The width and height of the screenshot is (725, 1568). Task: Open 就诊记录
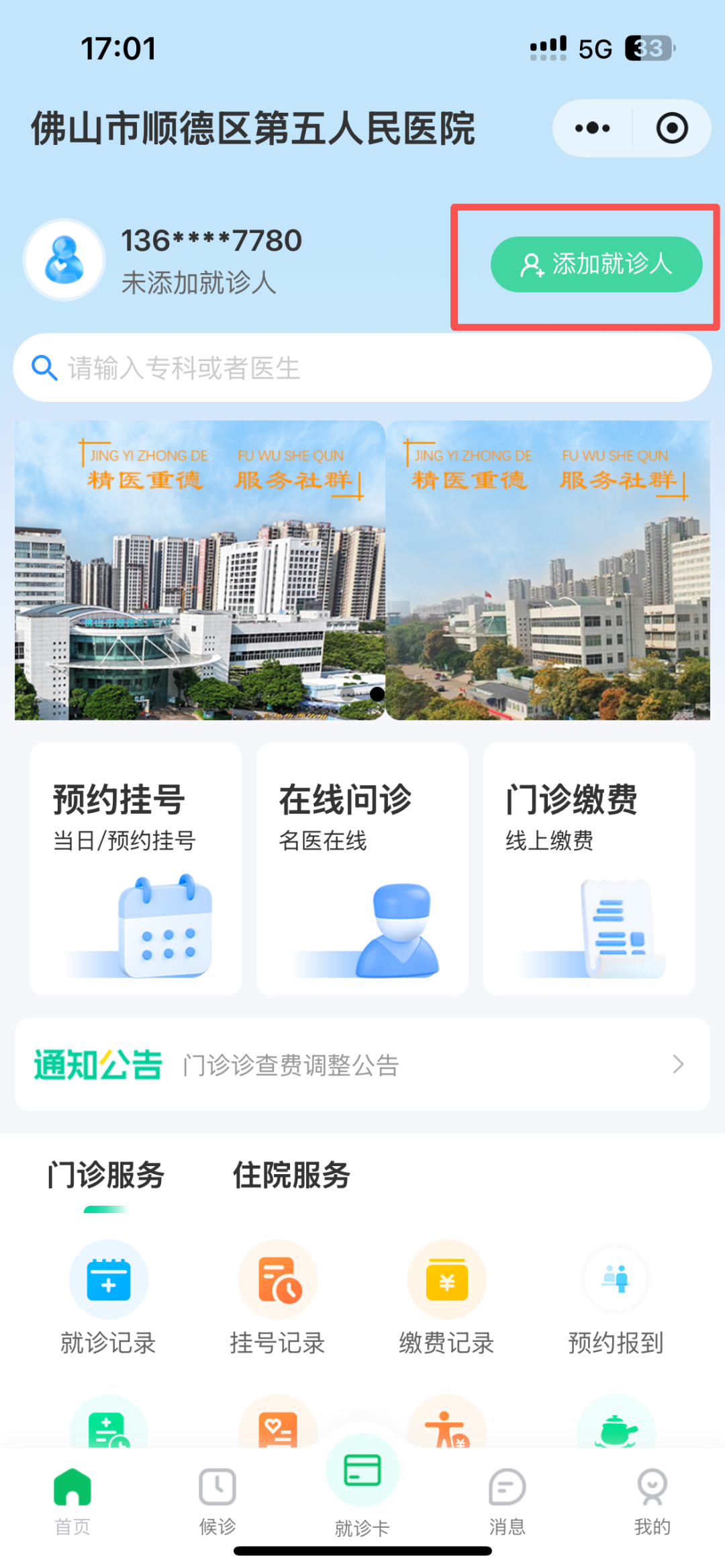pyautogui.click(x=108, y=1298)
